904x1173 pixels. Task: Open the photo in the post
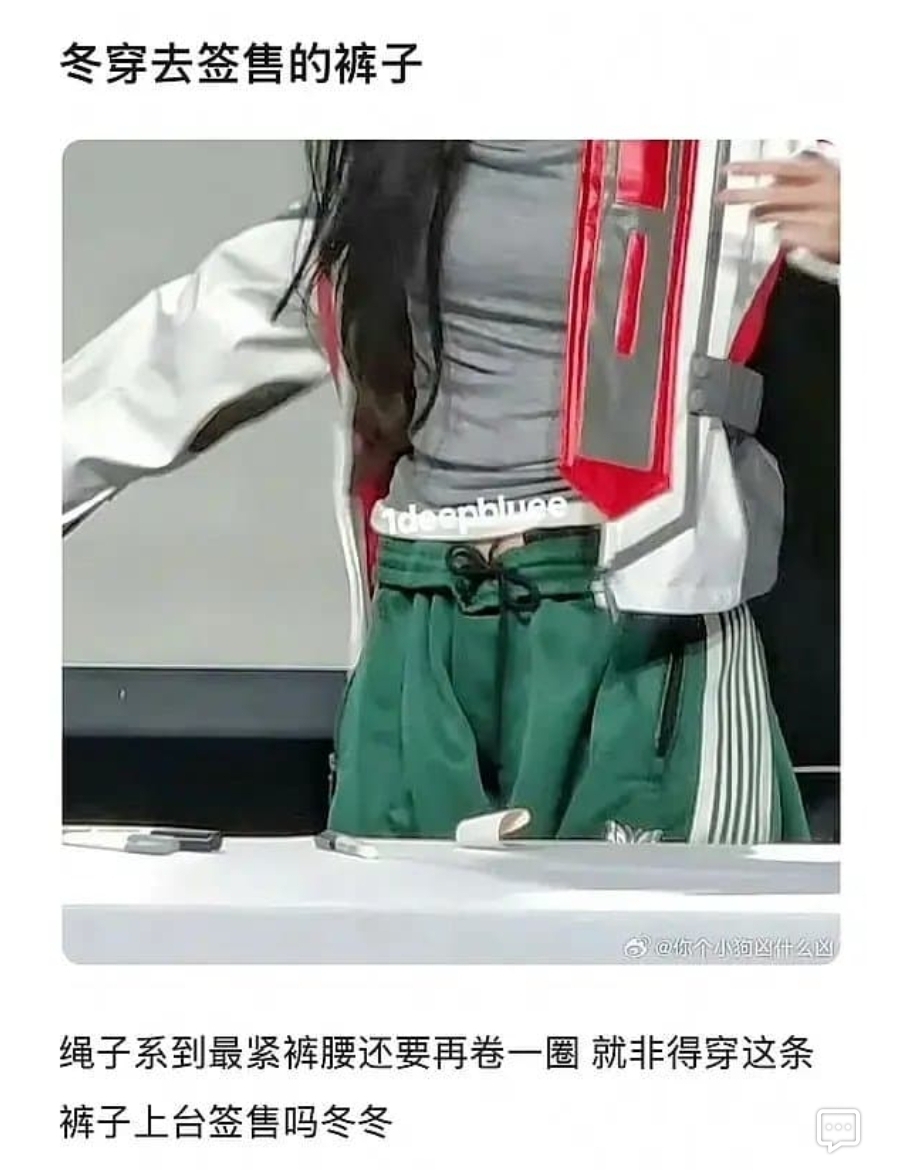point(451,551)
